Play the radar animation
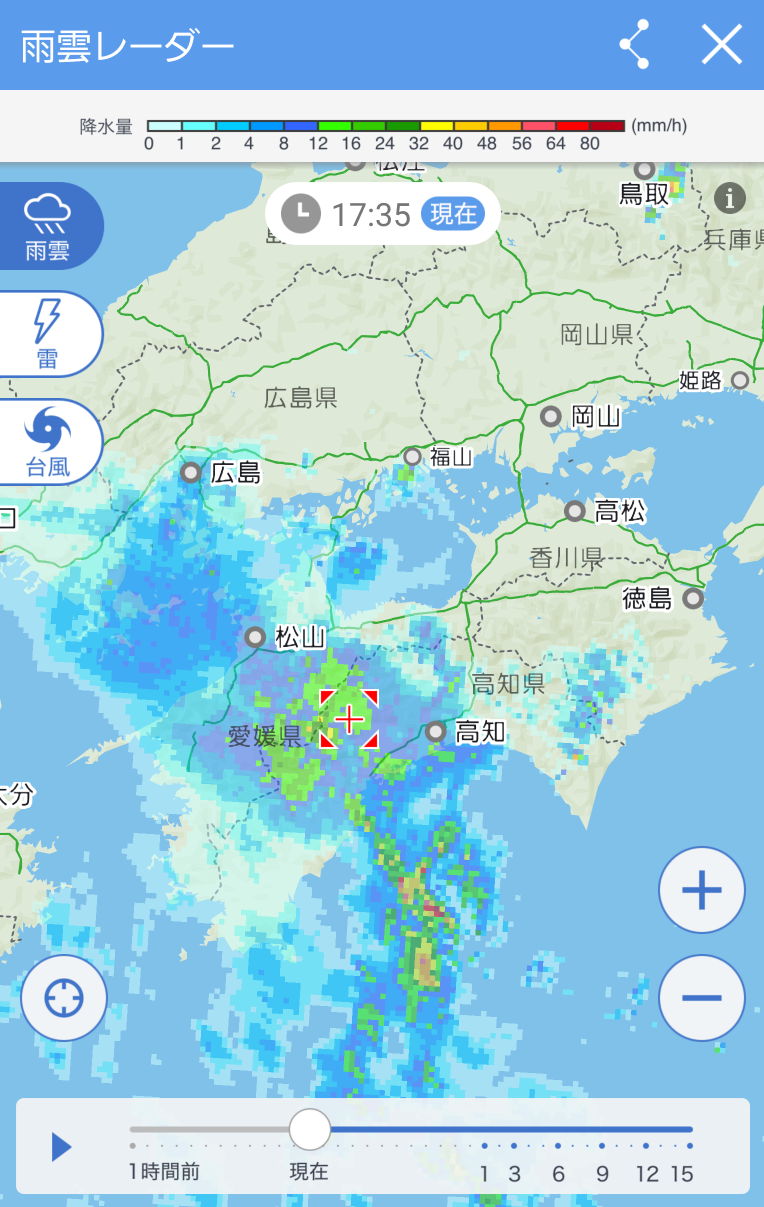 click(61, 1147)
